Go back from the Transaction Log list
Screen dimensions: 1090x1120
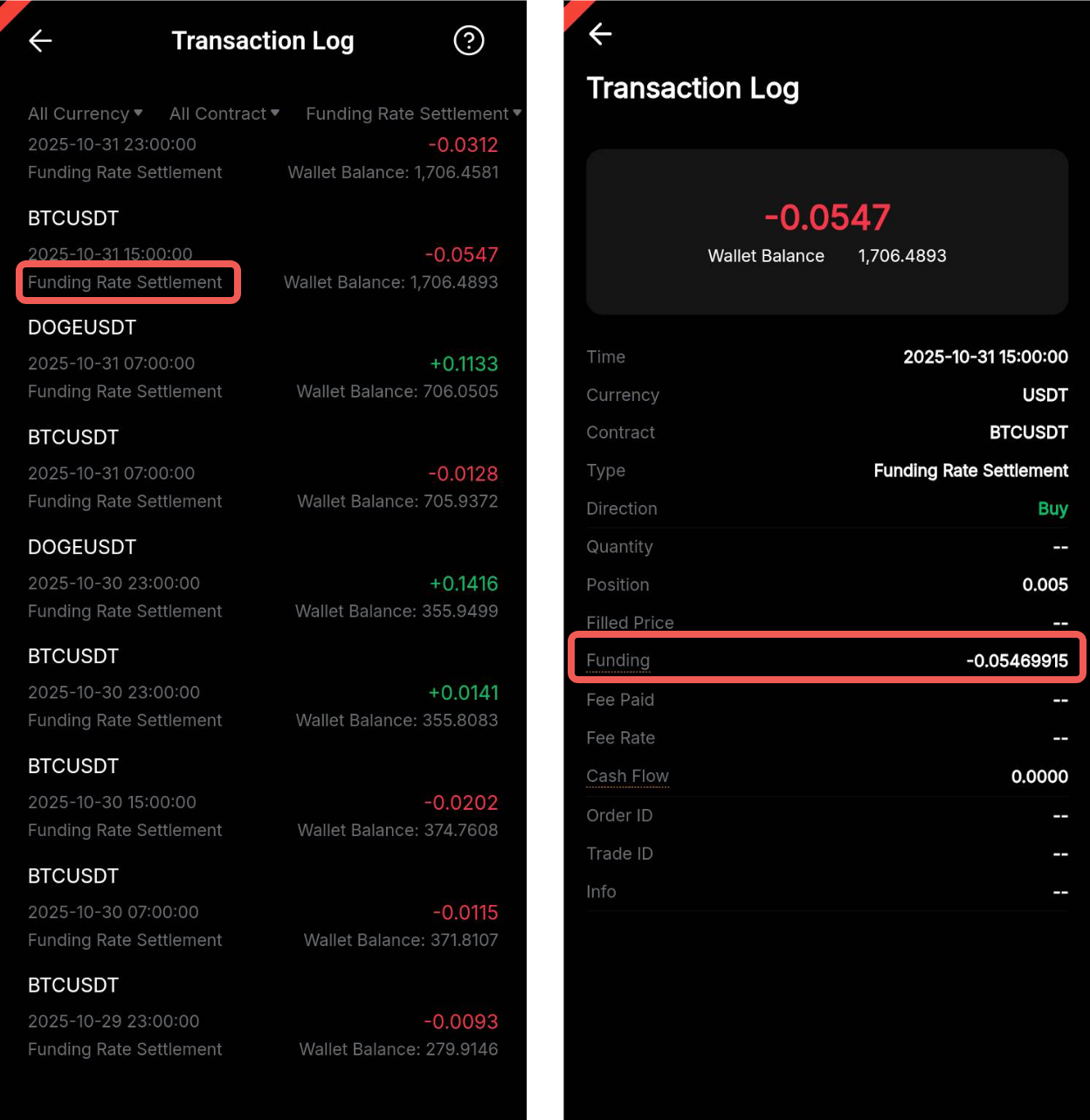pos(40,40)
